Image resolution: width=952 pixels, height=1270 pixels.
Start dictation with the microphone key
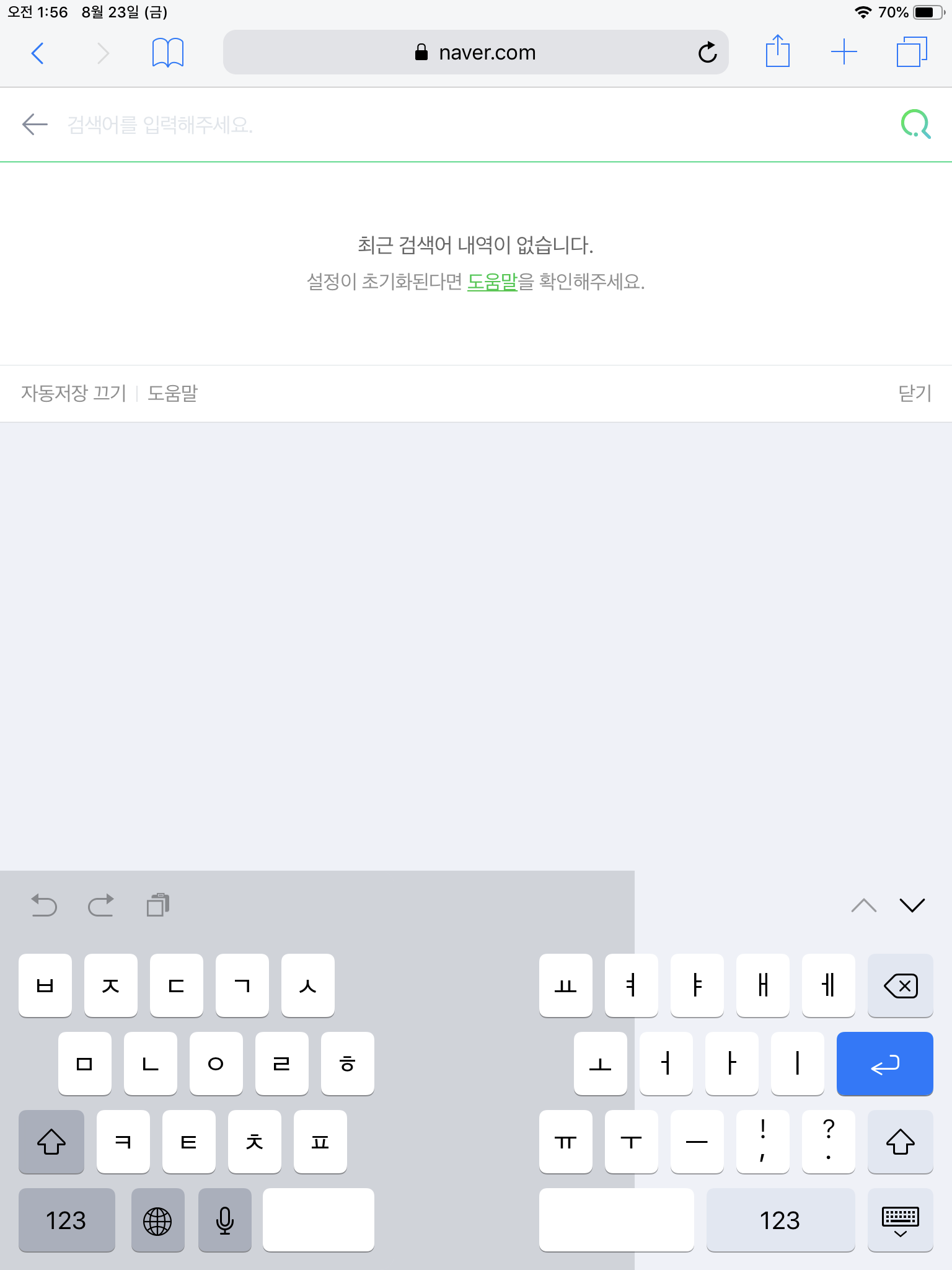coord(225,1220)
